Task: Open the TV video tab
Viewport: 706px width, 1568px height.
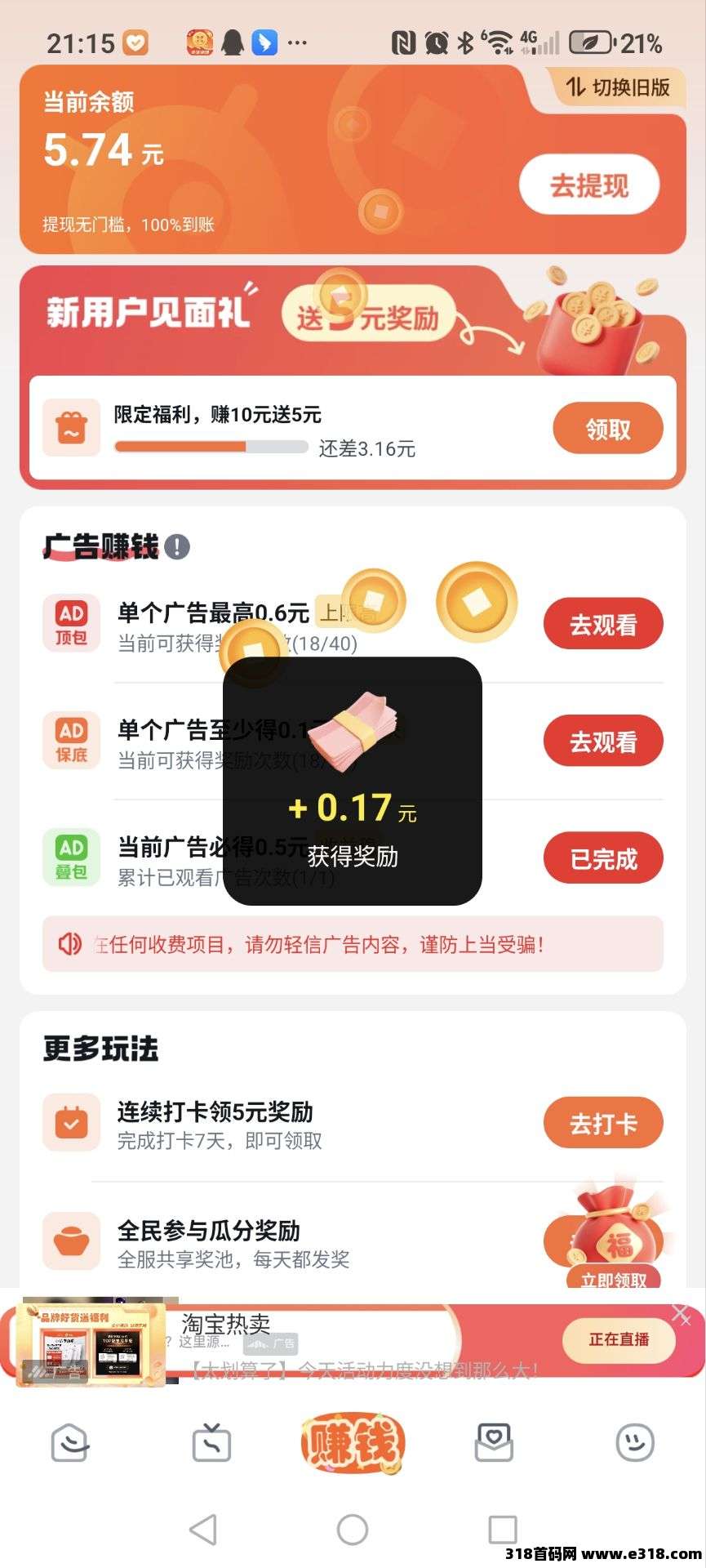Action: click(x=211, y=1443)
